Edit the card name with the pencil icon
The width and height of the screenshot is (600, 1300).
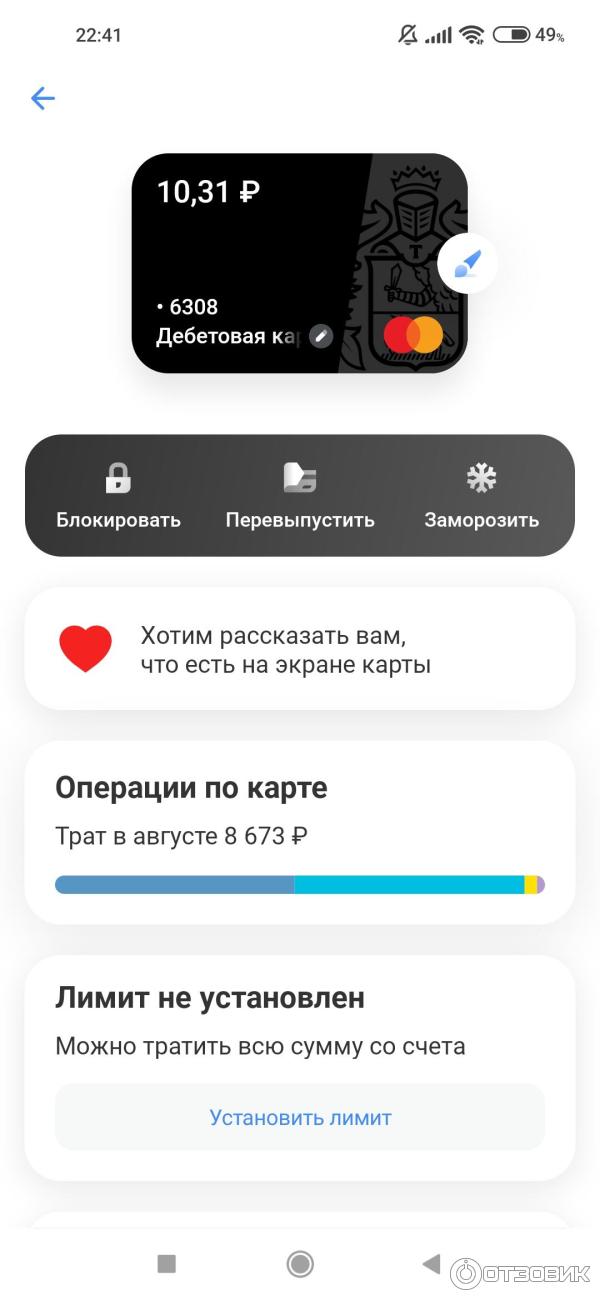(320, 336)
